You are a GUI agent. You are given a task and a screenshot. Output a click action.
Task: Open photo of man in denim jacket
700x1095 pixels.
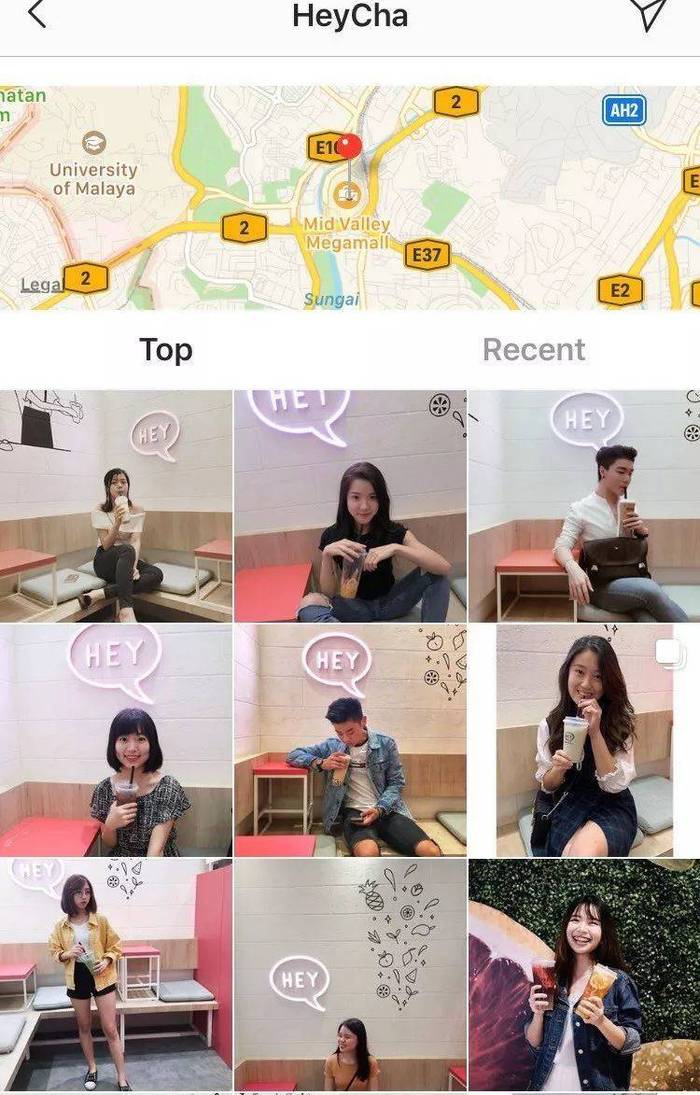350,740
